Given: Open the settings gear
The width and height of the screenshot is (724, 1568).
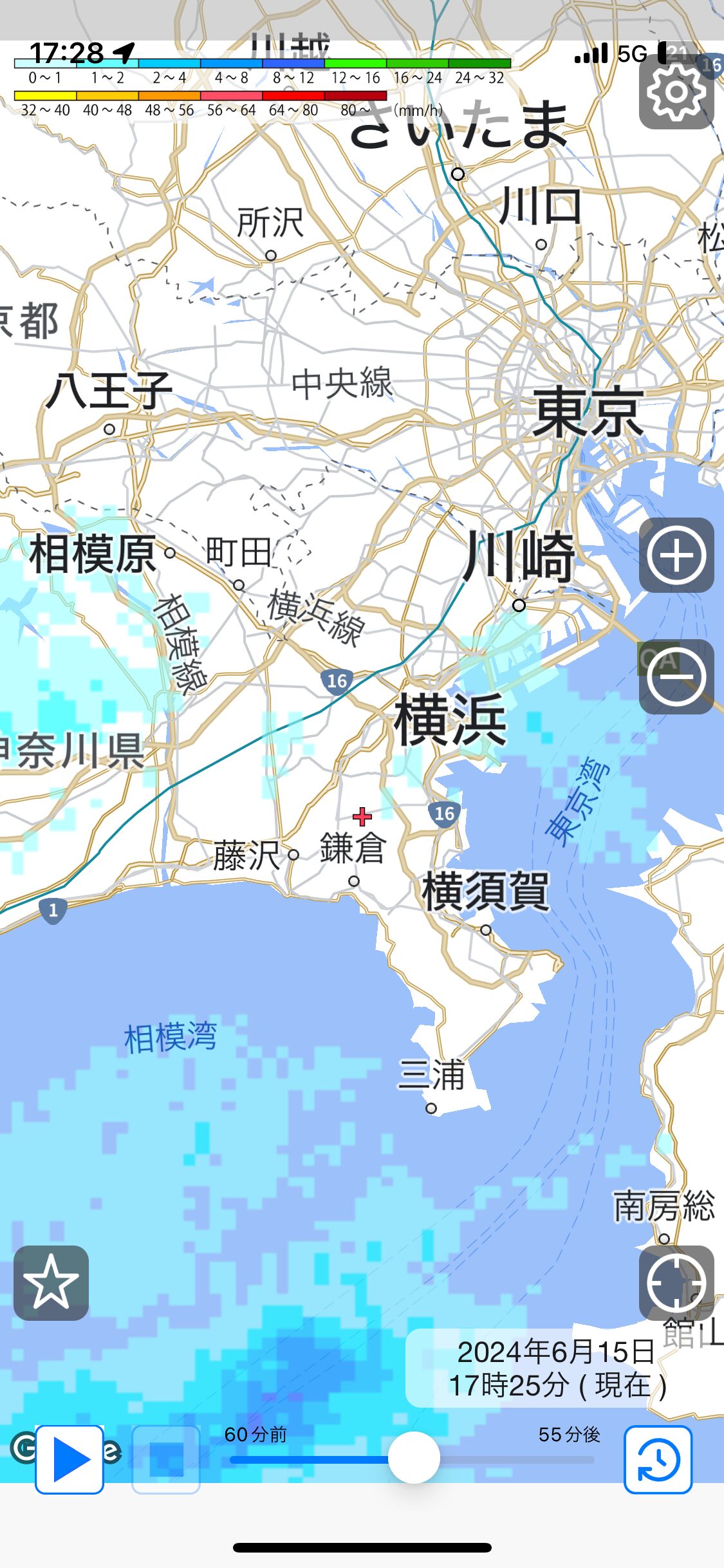Looking at the screenshot, I should 676,92.
